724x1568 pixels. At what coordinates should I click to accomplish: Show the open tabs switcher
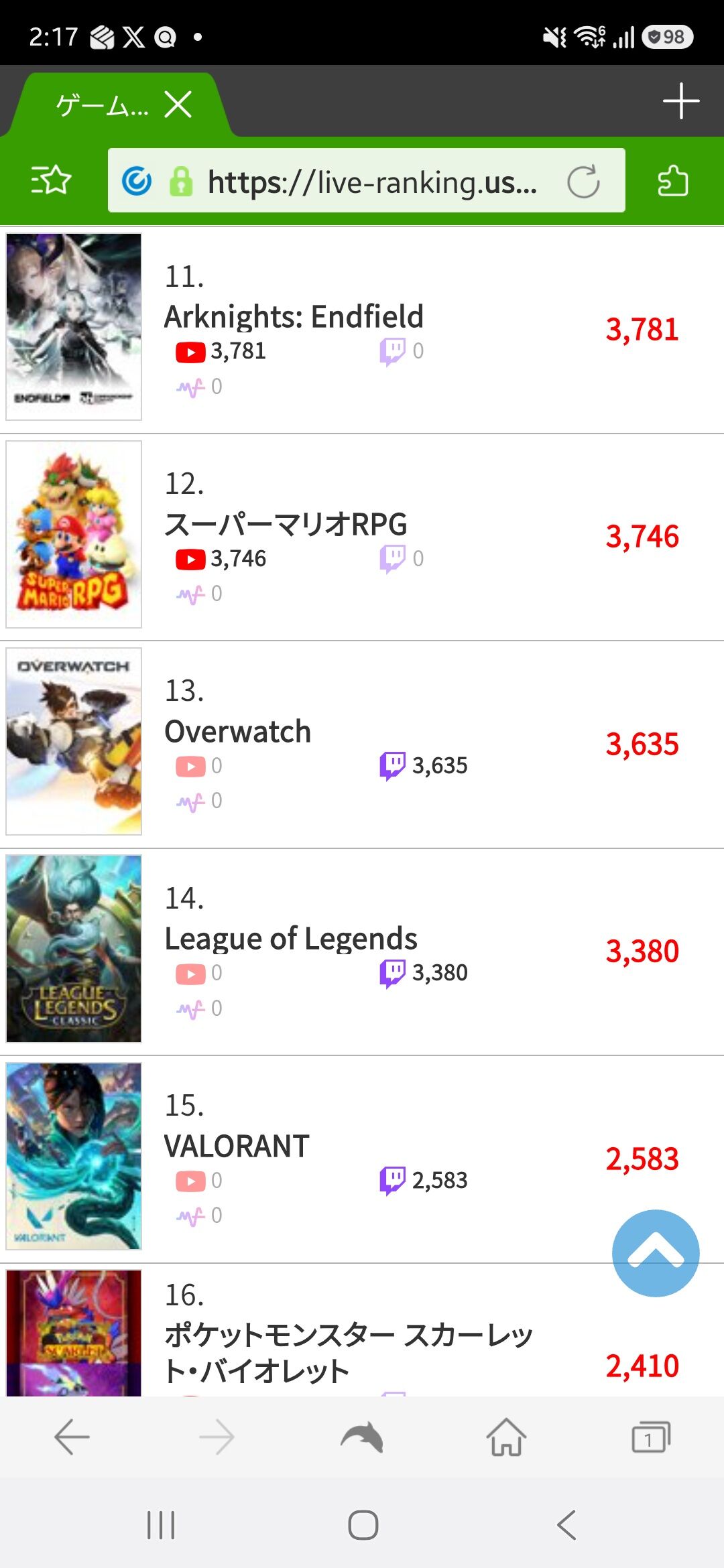coord(651,1437)
